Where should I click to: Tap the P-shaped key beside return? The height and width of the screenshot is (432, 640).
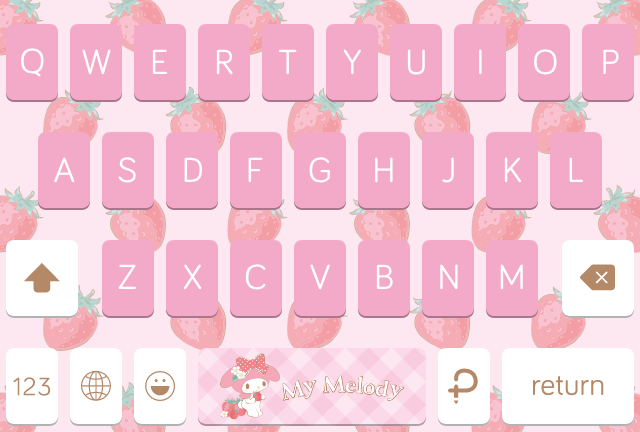tap(464, 386)
